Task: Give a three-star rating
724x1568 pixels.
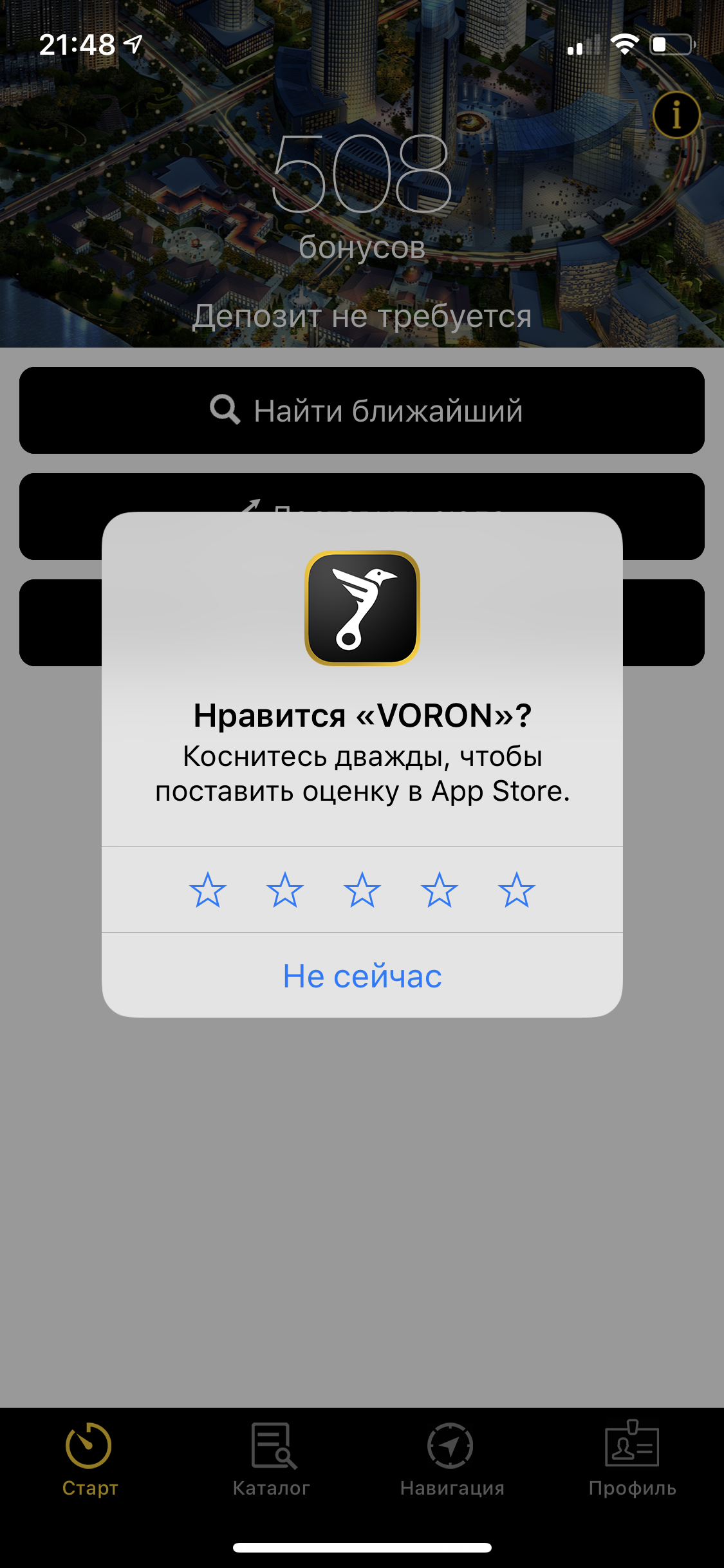Action: click(362, 890)
